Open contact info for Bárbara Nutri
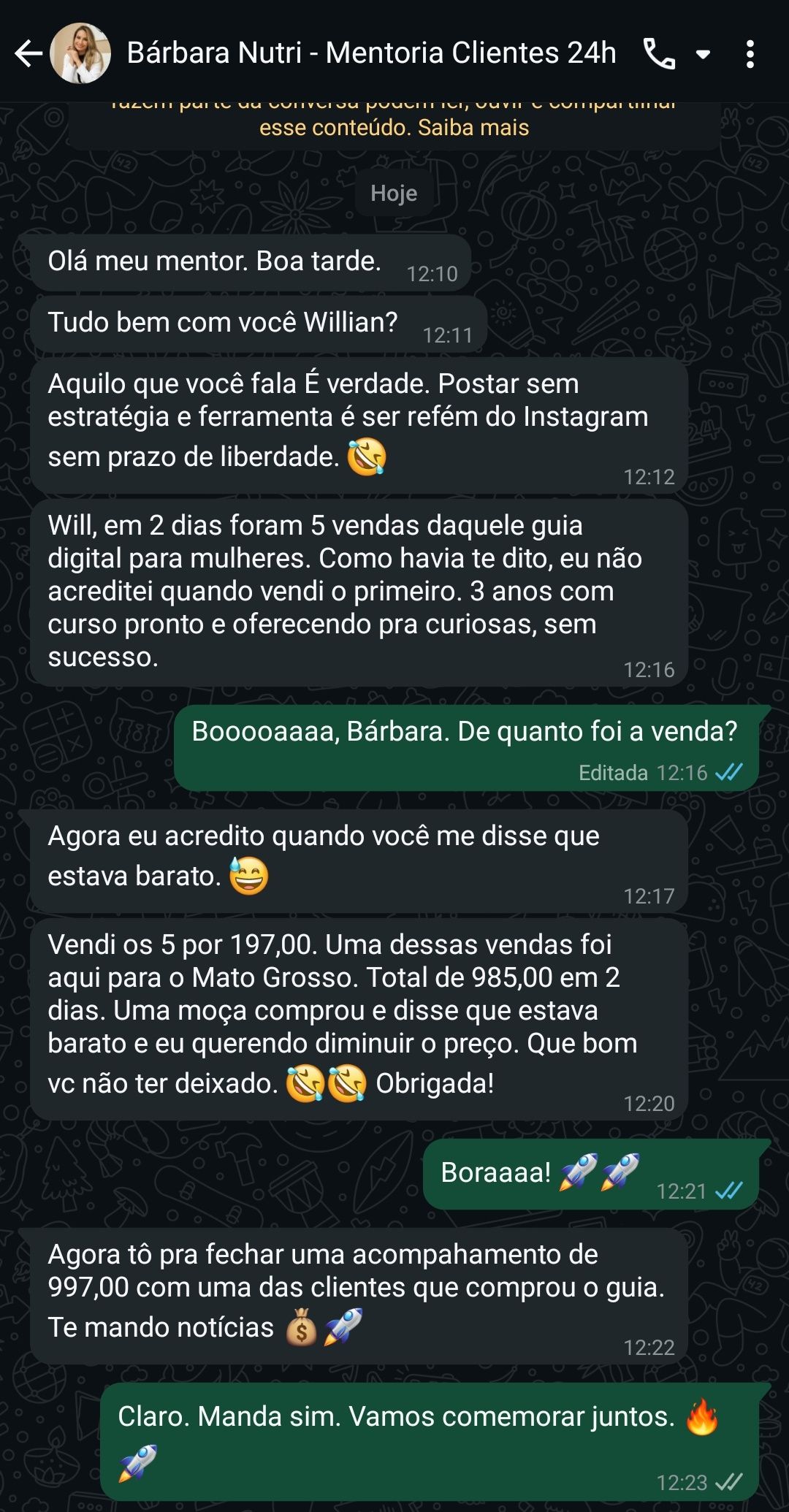 [x=371, y=54]
